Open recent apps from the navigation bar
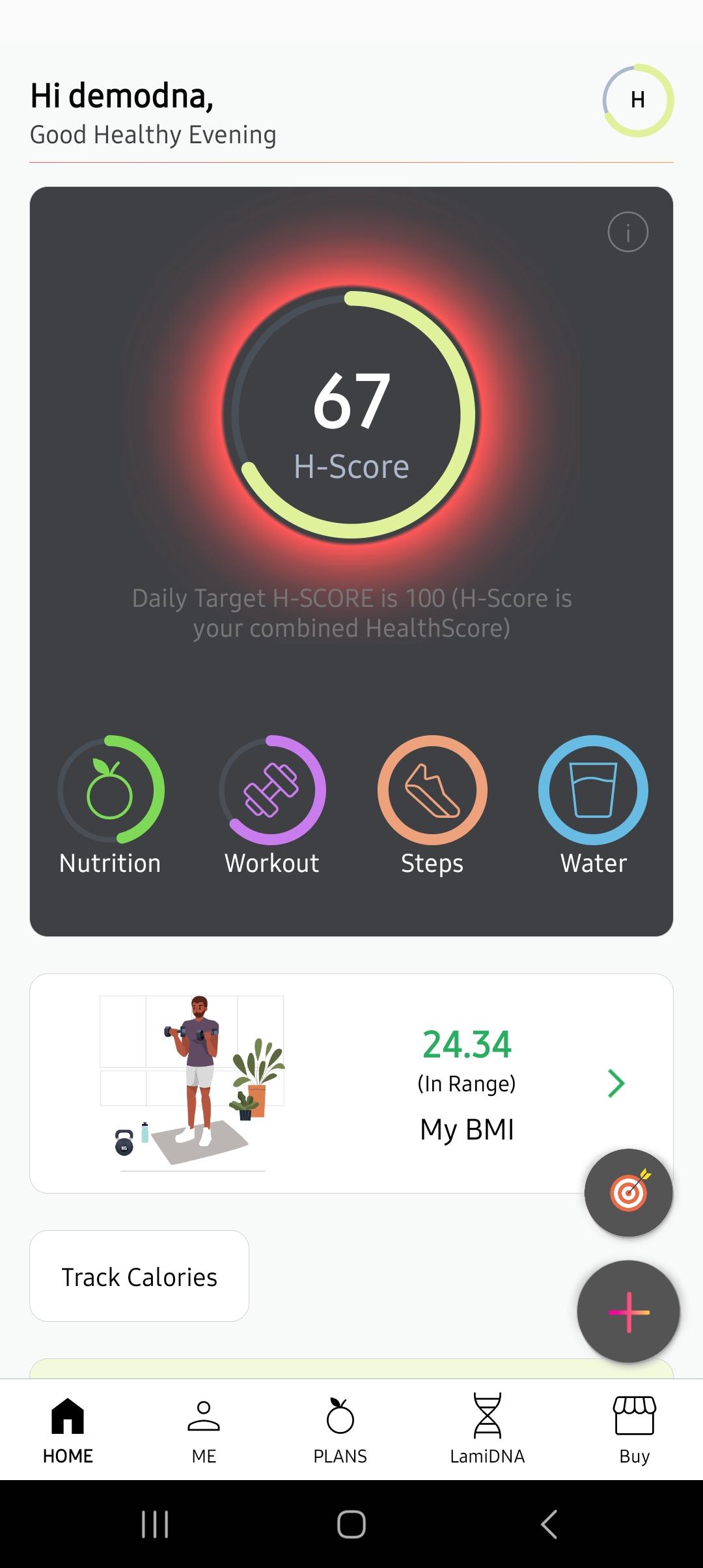This screenshot has height=1568, width=703. 155,1524
